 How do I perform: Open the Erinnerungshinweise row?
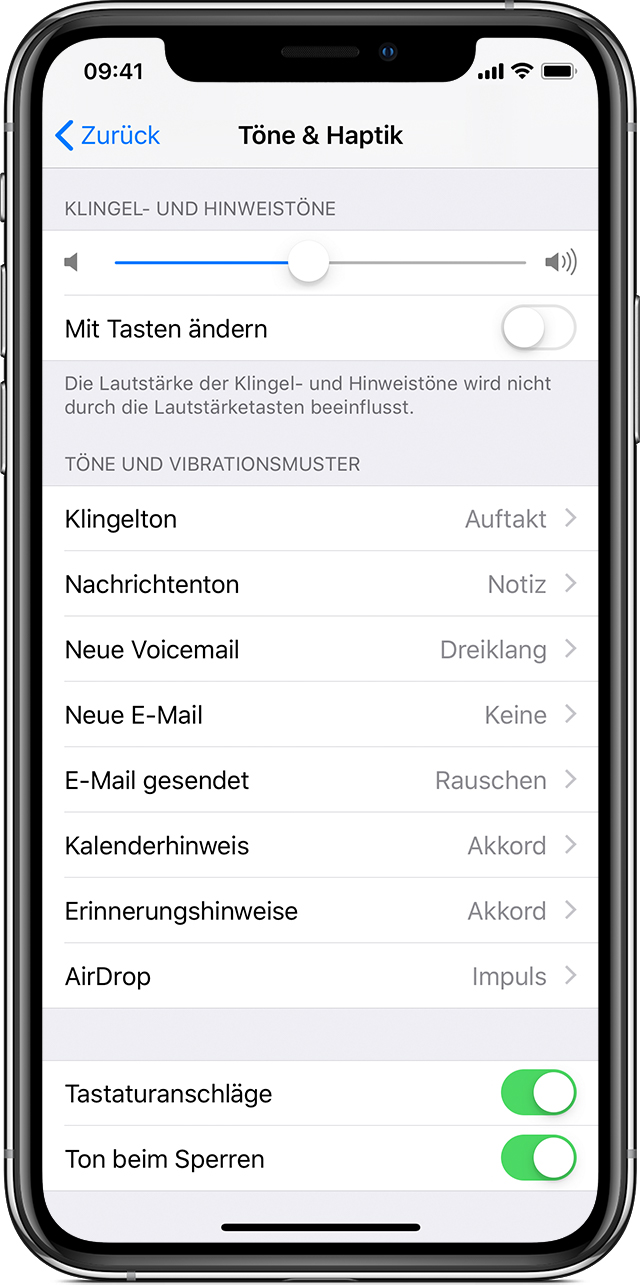[x=320, y=911]
